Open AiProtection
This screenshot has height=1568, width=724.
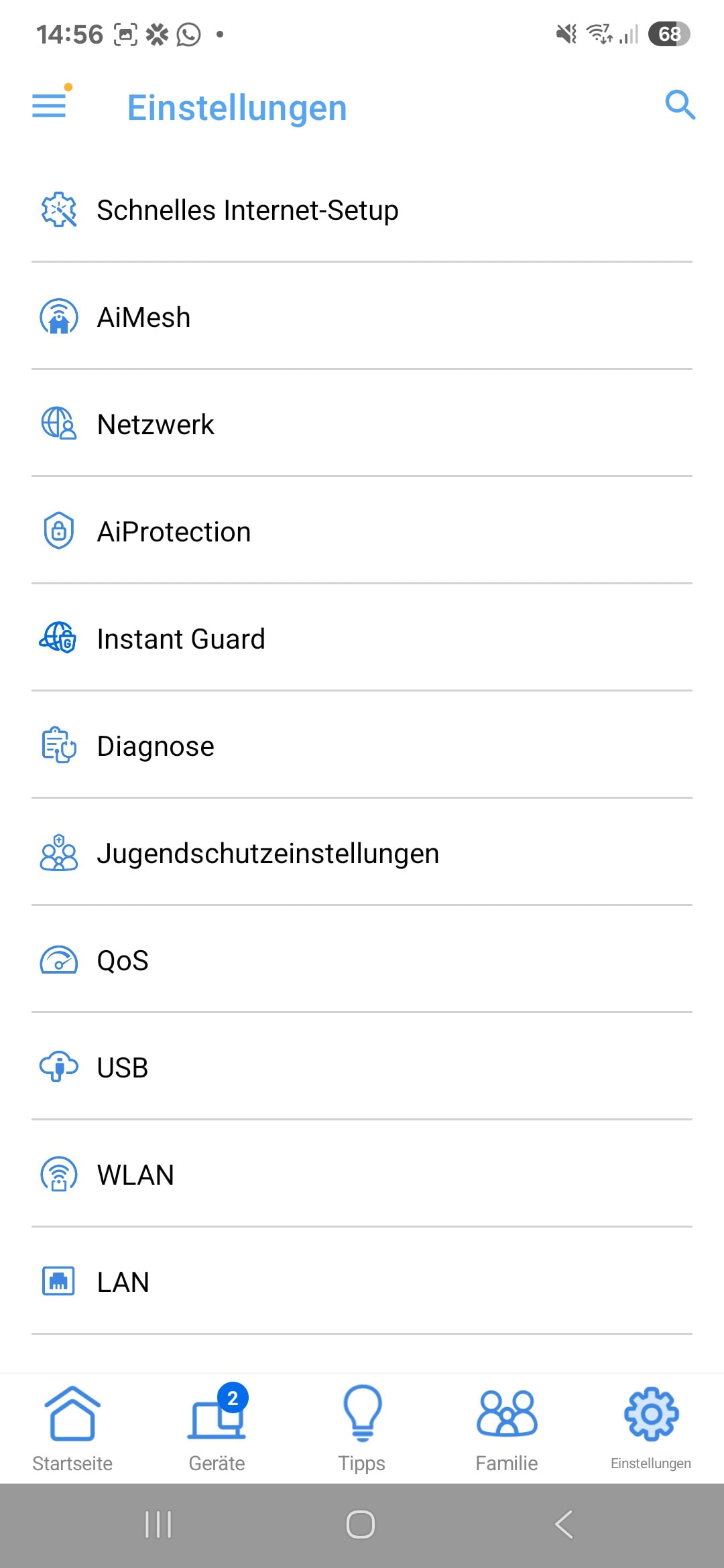pos(362,531)
